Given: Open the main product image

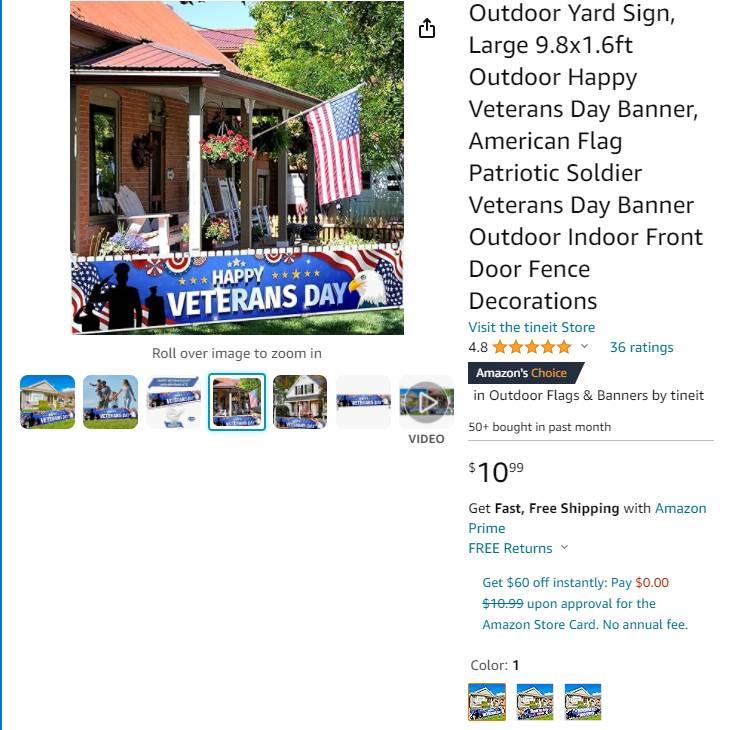Looking at the screenshot, I should click(237, 168).
